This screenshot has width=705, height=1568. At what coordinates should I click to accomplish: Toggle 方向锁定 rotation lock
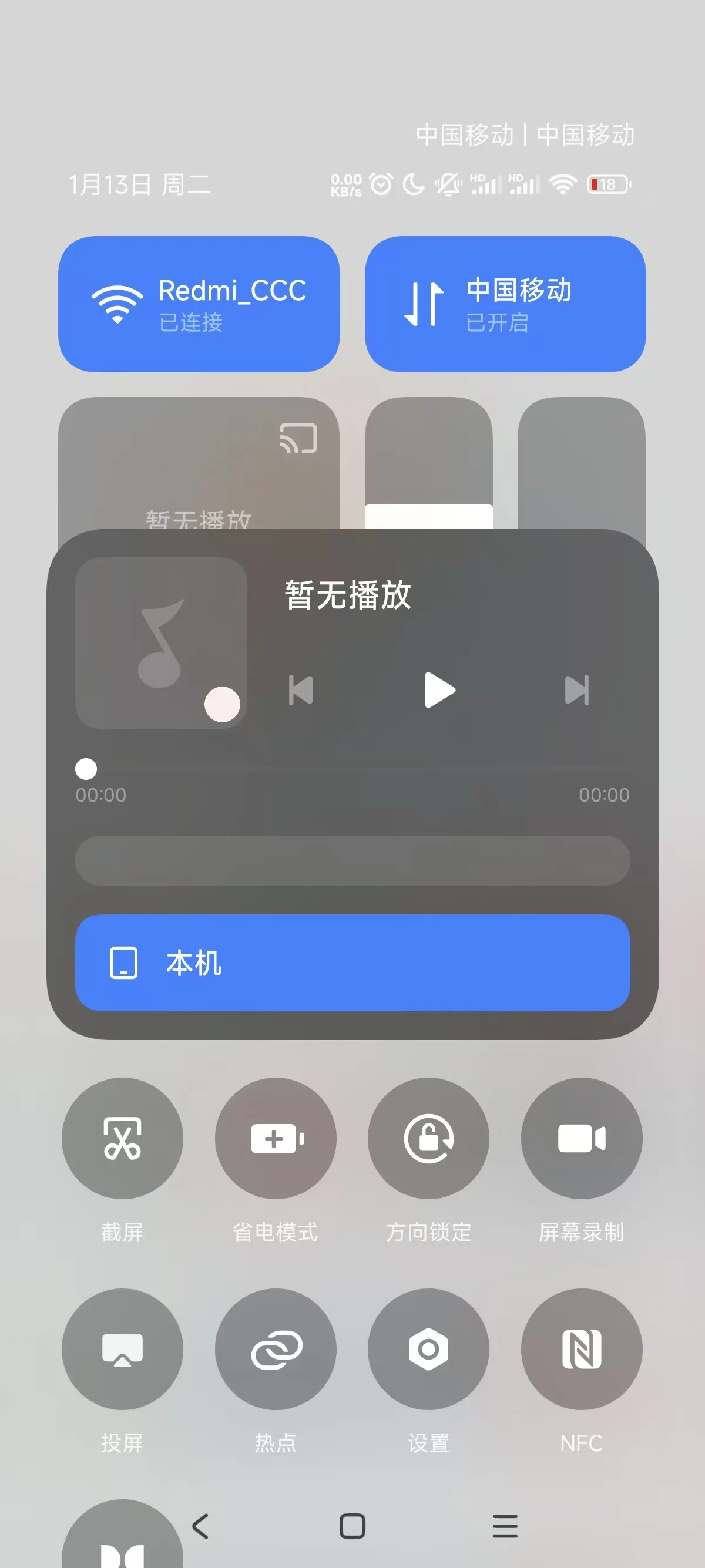[x=428, y=1138]
